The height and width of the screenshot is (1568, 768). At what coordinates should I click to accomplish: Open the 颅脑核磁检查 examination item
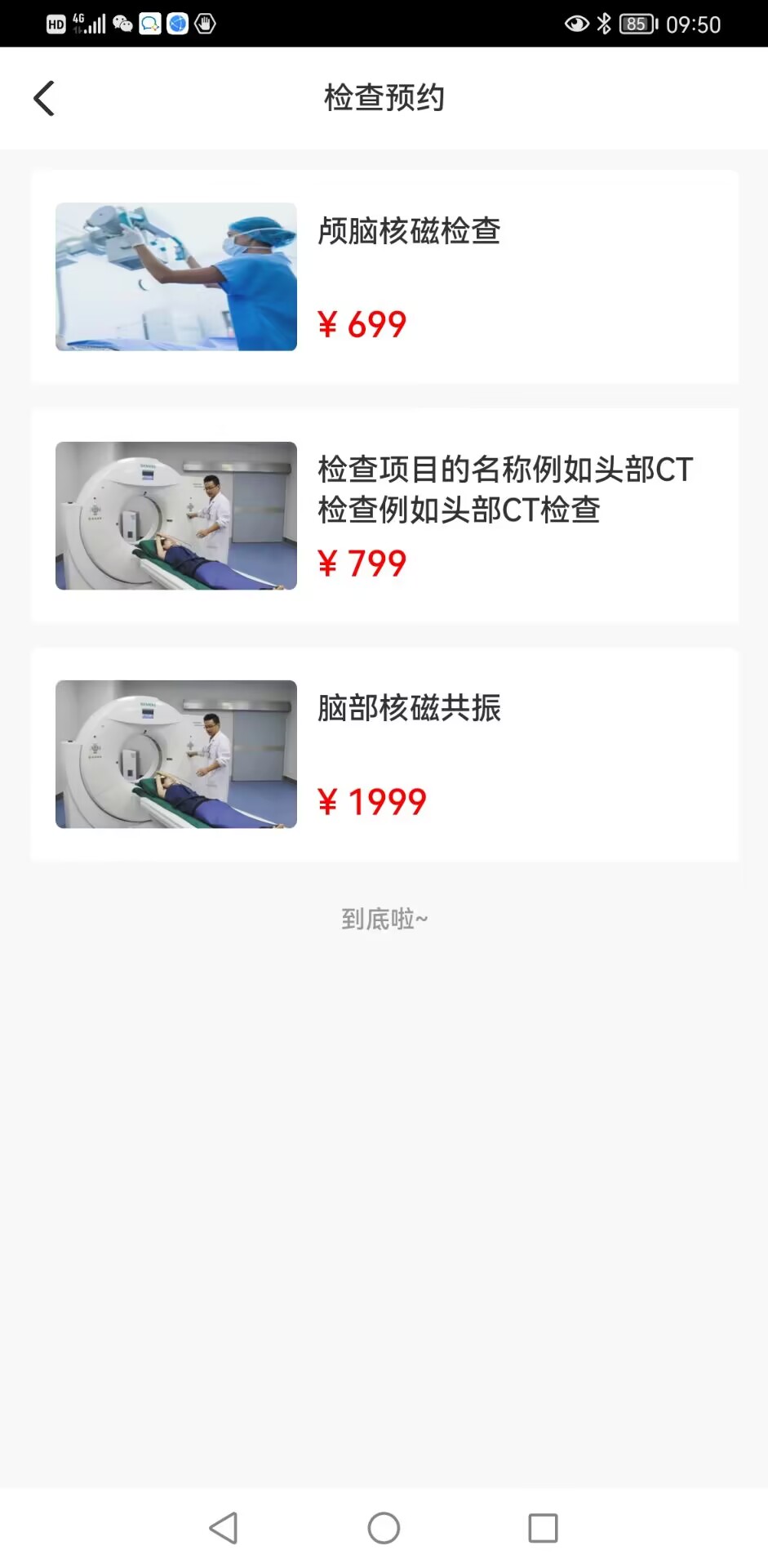pos(384,277)
